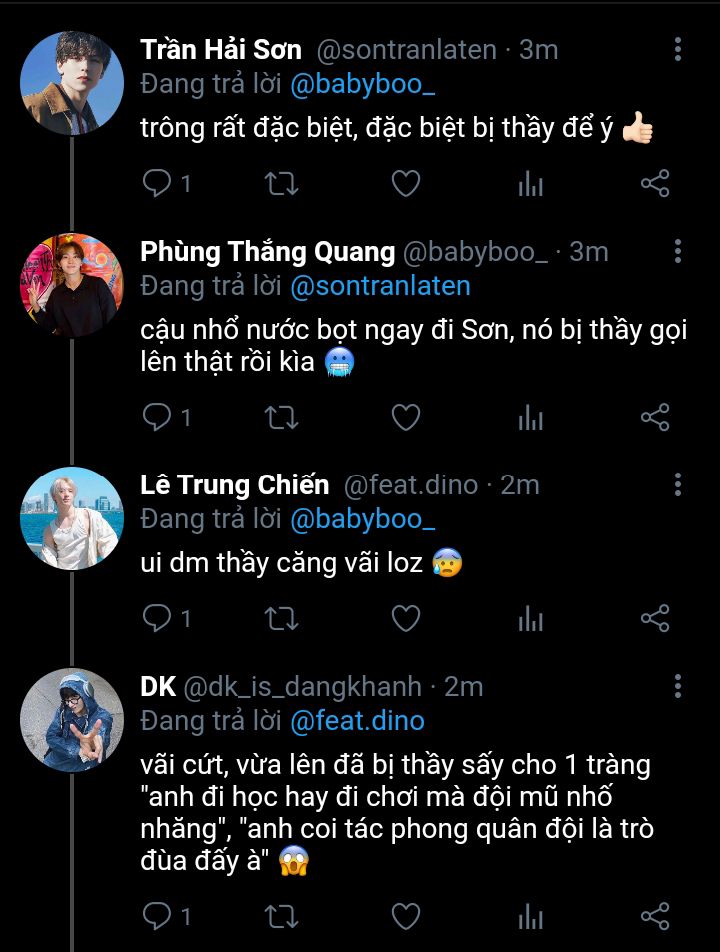Like Trần Hải Sơn's reply

click(405, 184)
